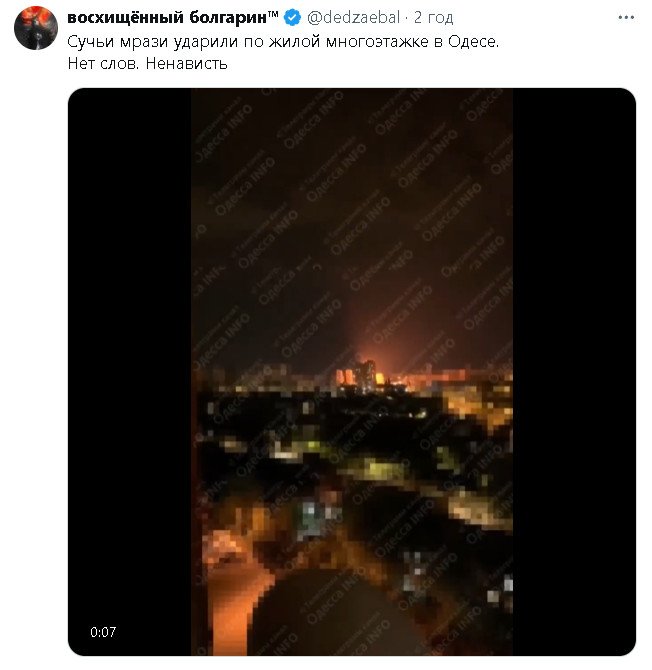Play the embedded Odessa video

(x=352, y=372)
